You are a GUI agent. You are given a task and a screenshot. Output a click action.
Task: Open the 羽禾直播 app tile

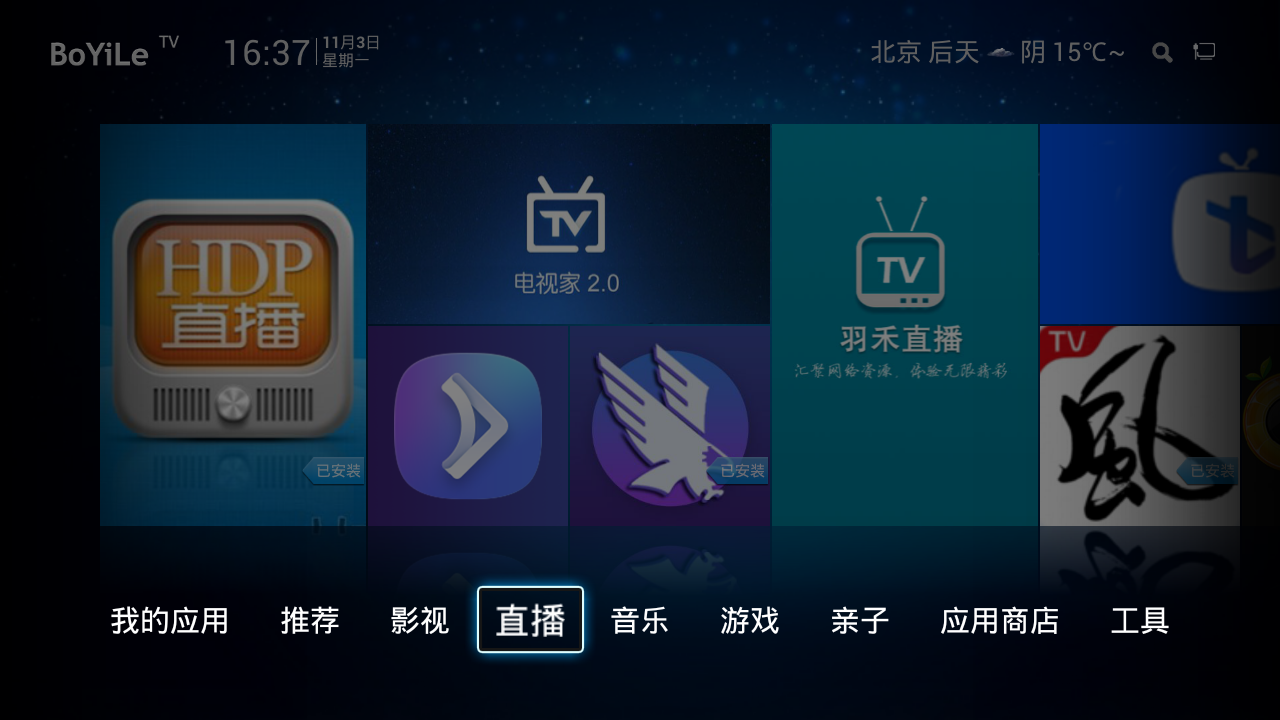click(904, 324)
